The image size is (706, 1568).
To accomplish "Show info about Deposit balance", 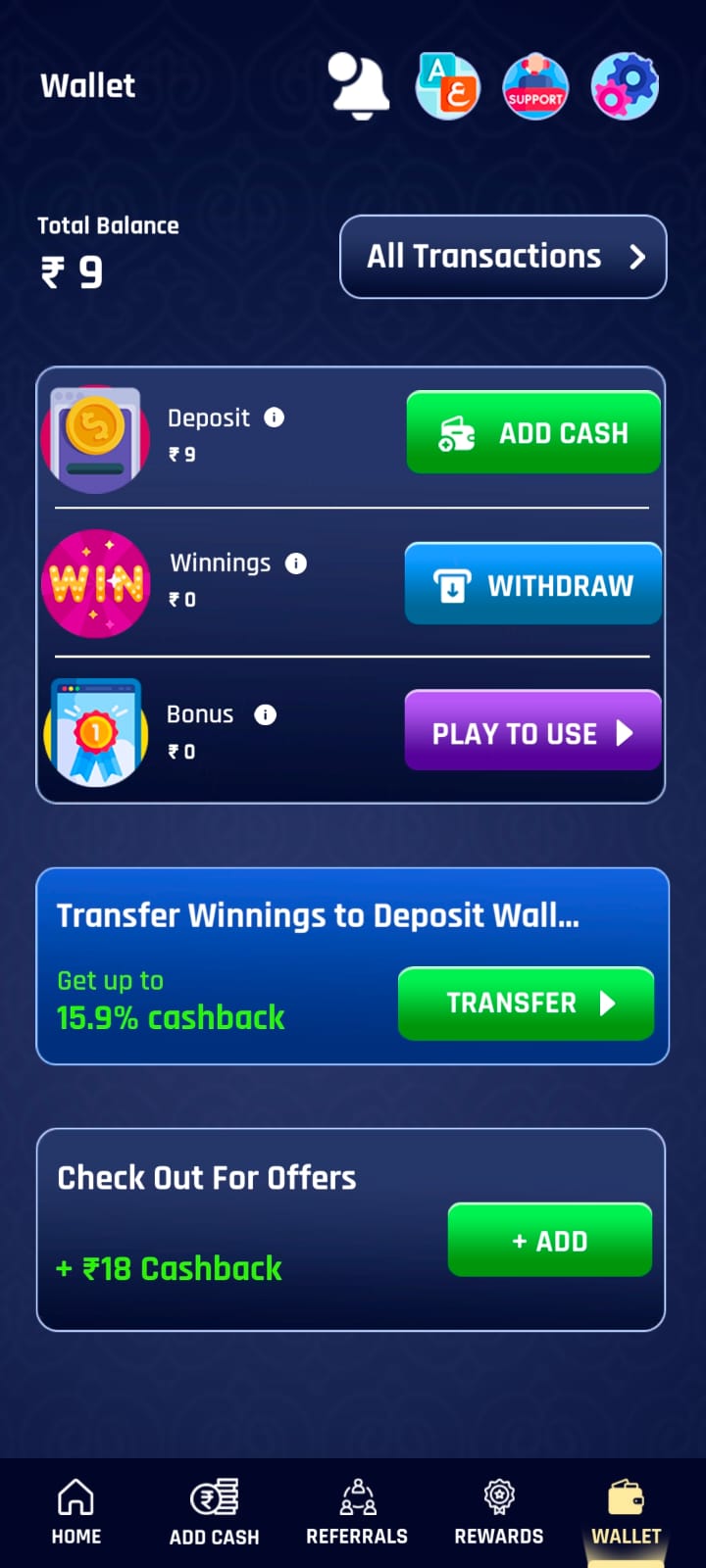I will [x=275, y=417].
